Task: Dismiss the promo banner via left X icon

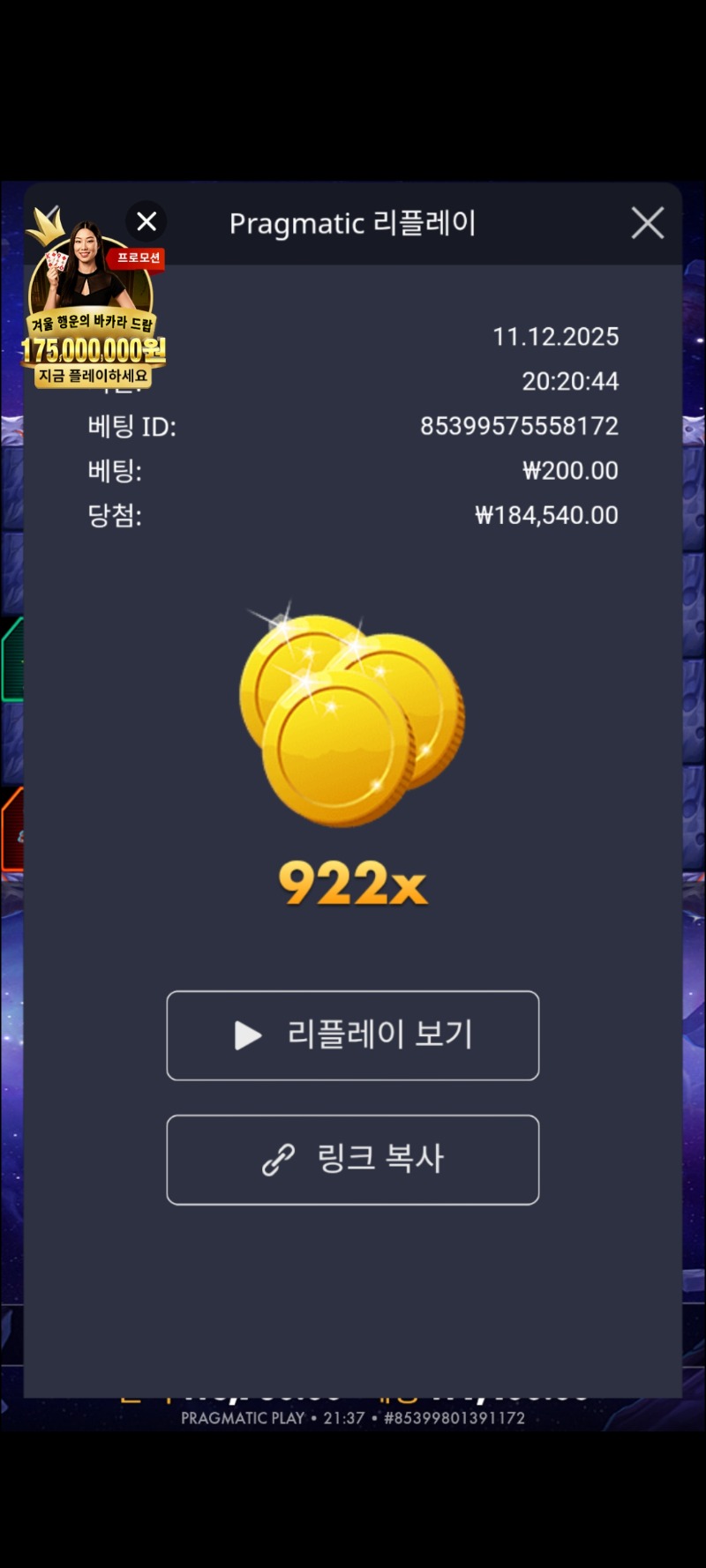Action: point(146,221)
